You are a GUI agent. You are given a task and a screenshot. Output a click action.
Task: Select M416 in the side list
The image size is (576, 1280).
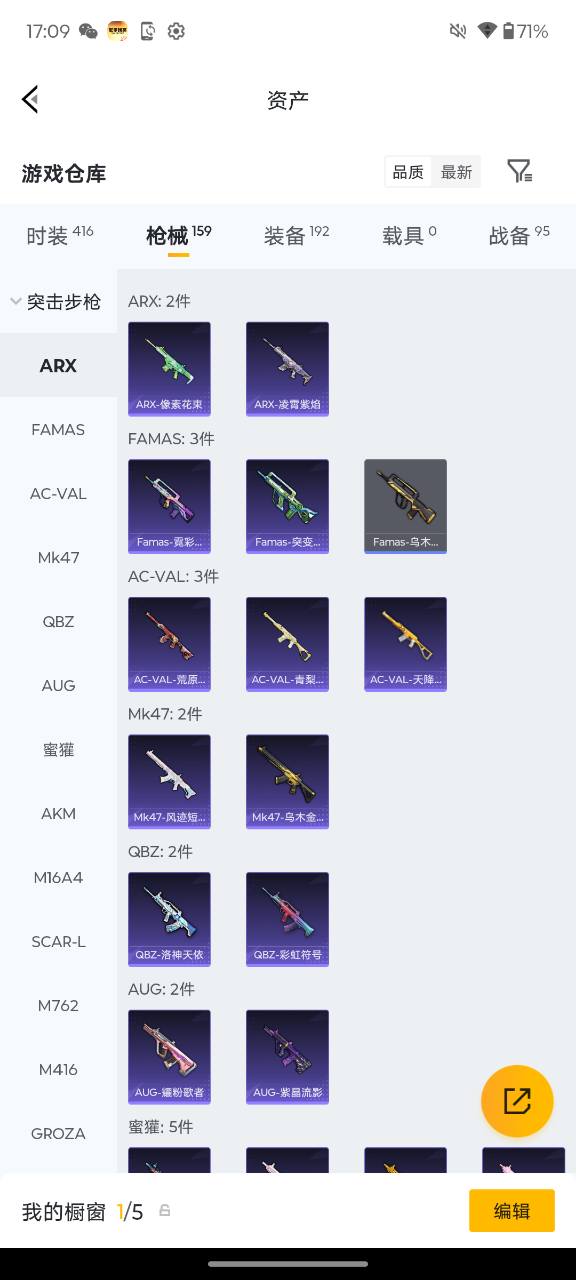(58, 1069)
